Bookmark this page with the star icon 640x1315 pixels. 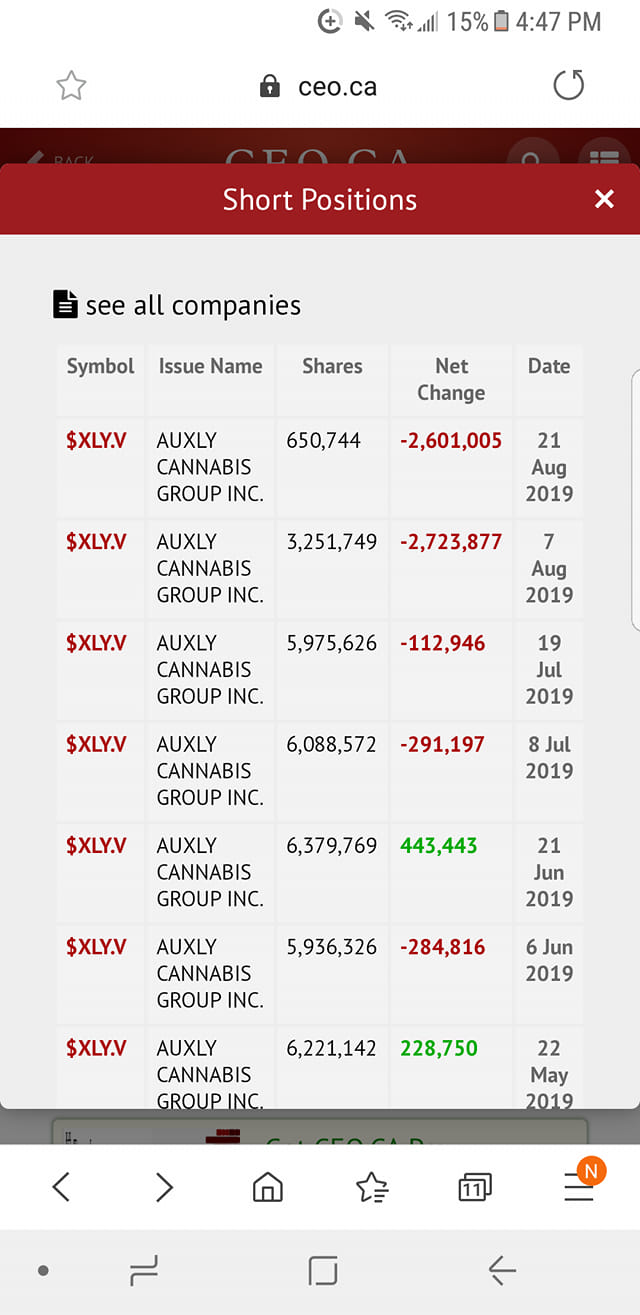(71, 86)
